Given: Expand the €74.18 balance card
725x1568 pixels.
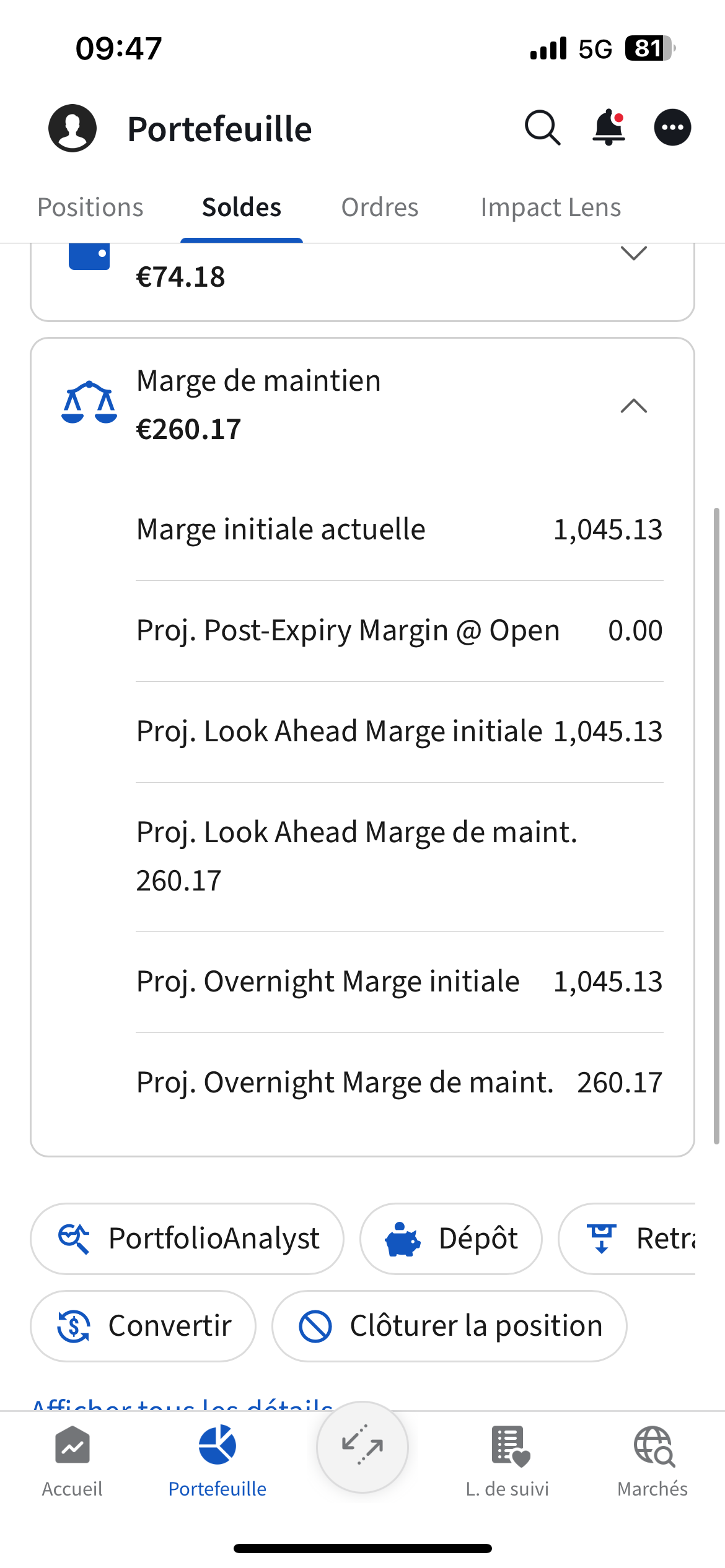Looking at the screenshot, I should coord(634,254).
